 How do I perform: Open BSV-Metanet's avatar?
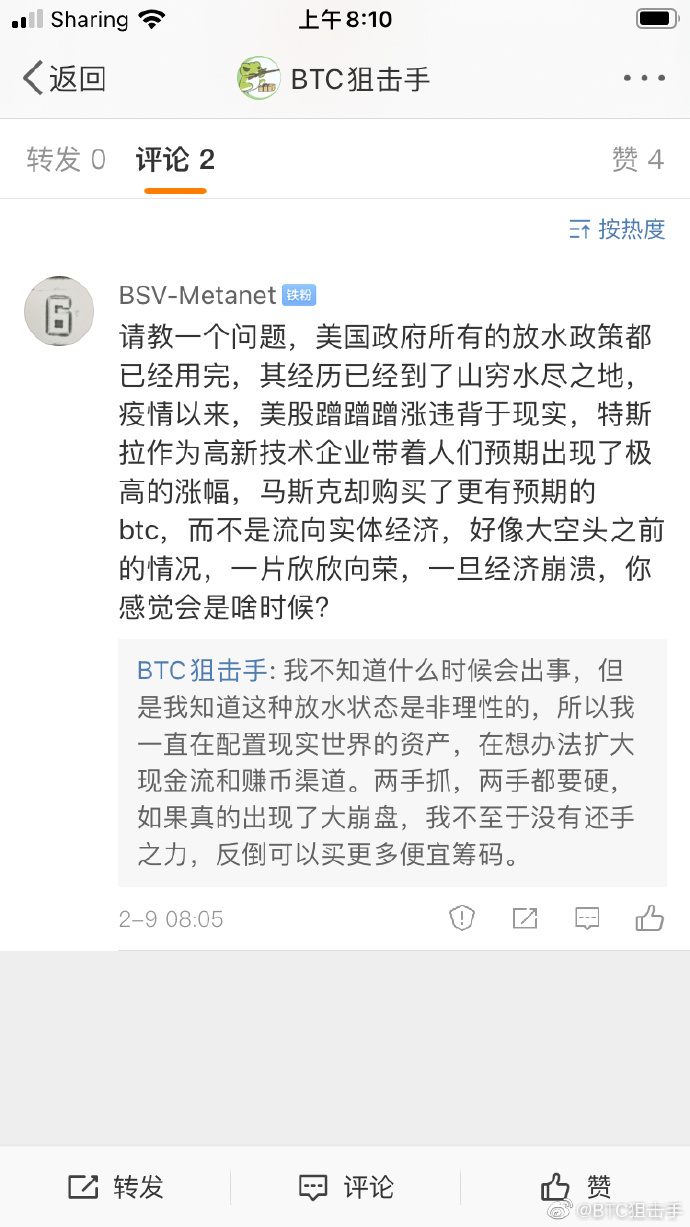coord(59,311)
